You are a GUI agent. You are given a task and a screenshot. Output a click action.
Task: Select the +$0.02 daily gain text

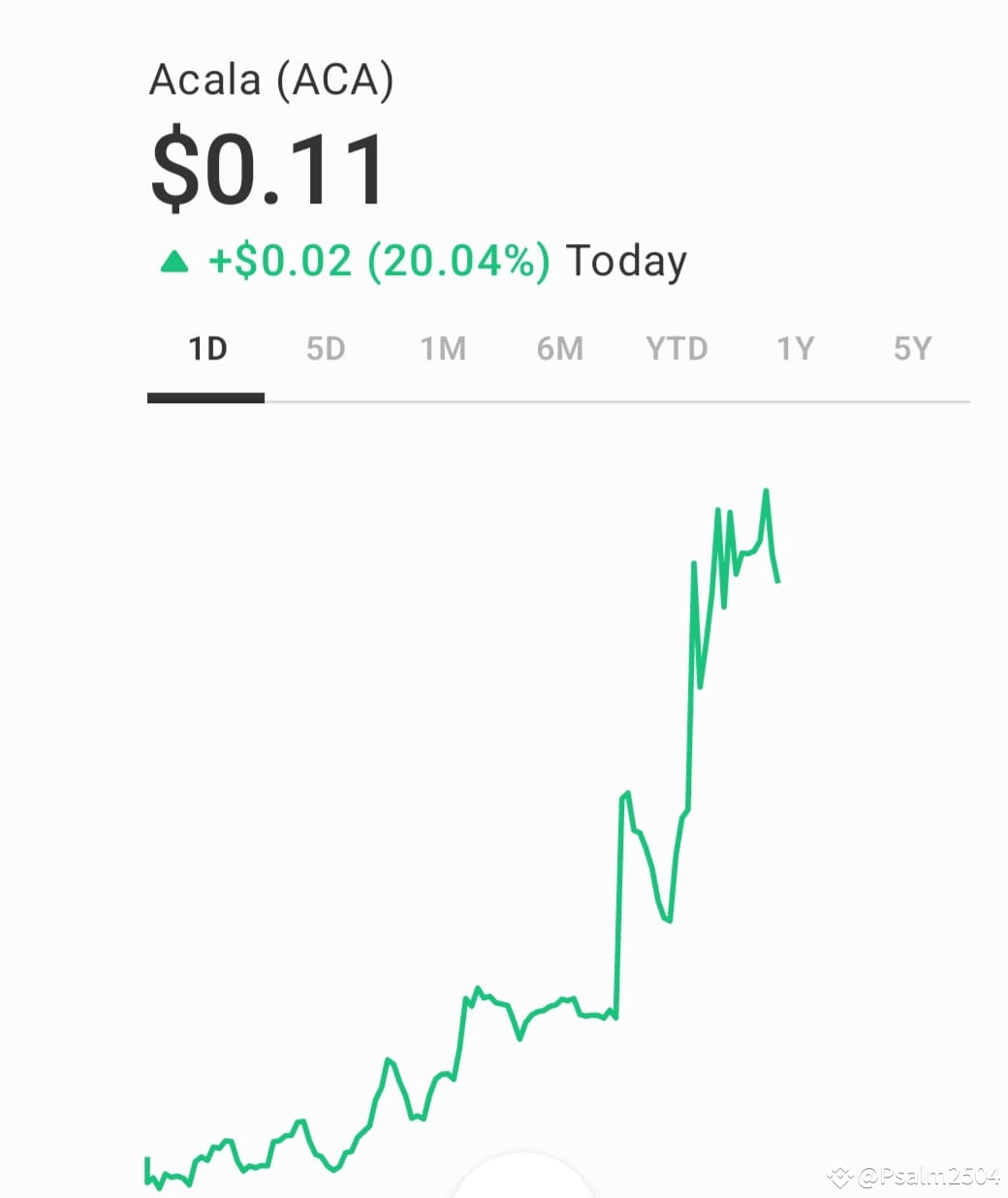pos(280,260)
